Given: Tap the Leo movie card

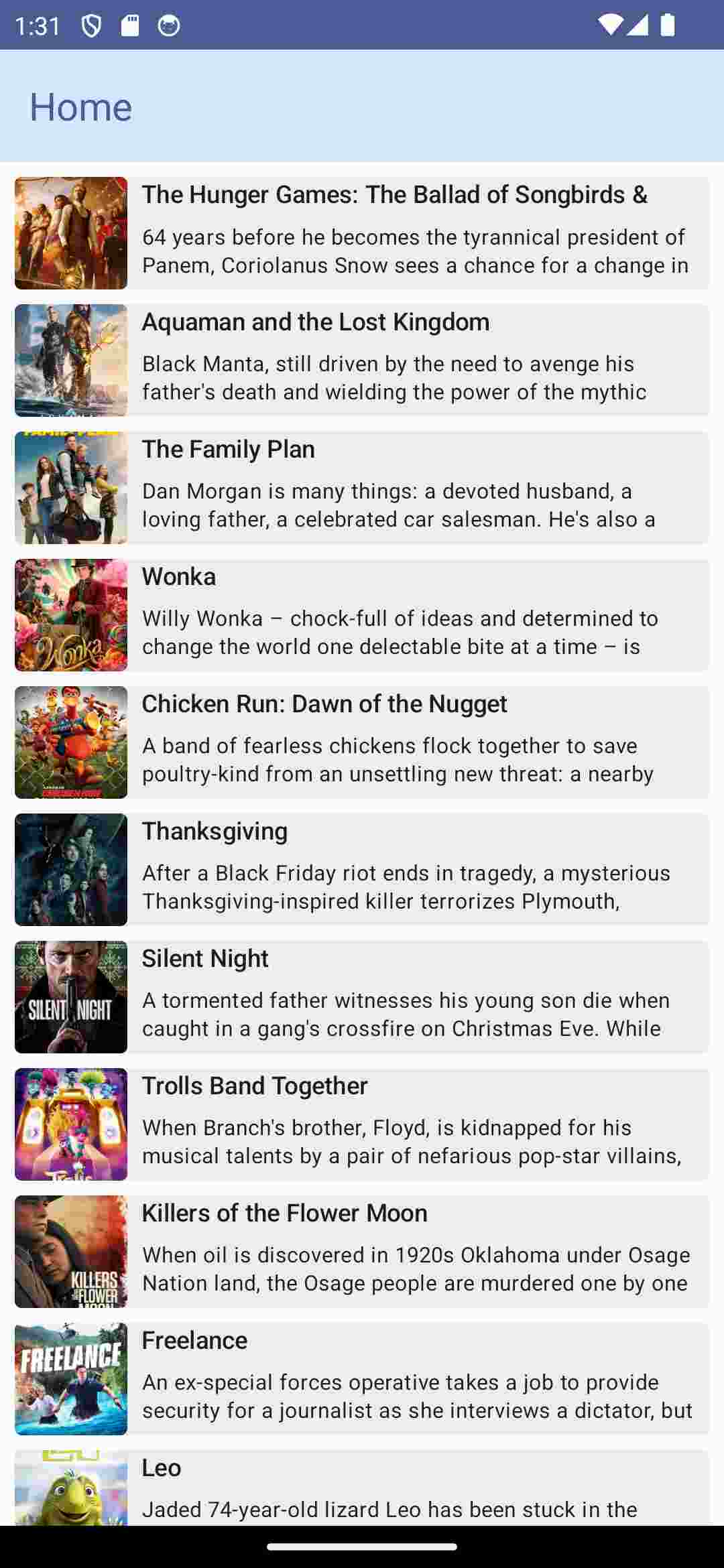Looking at the screenshot, I should (362, 1488).
